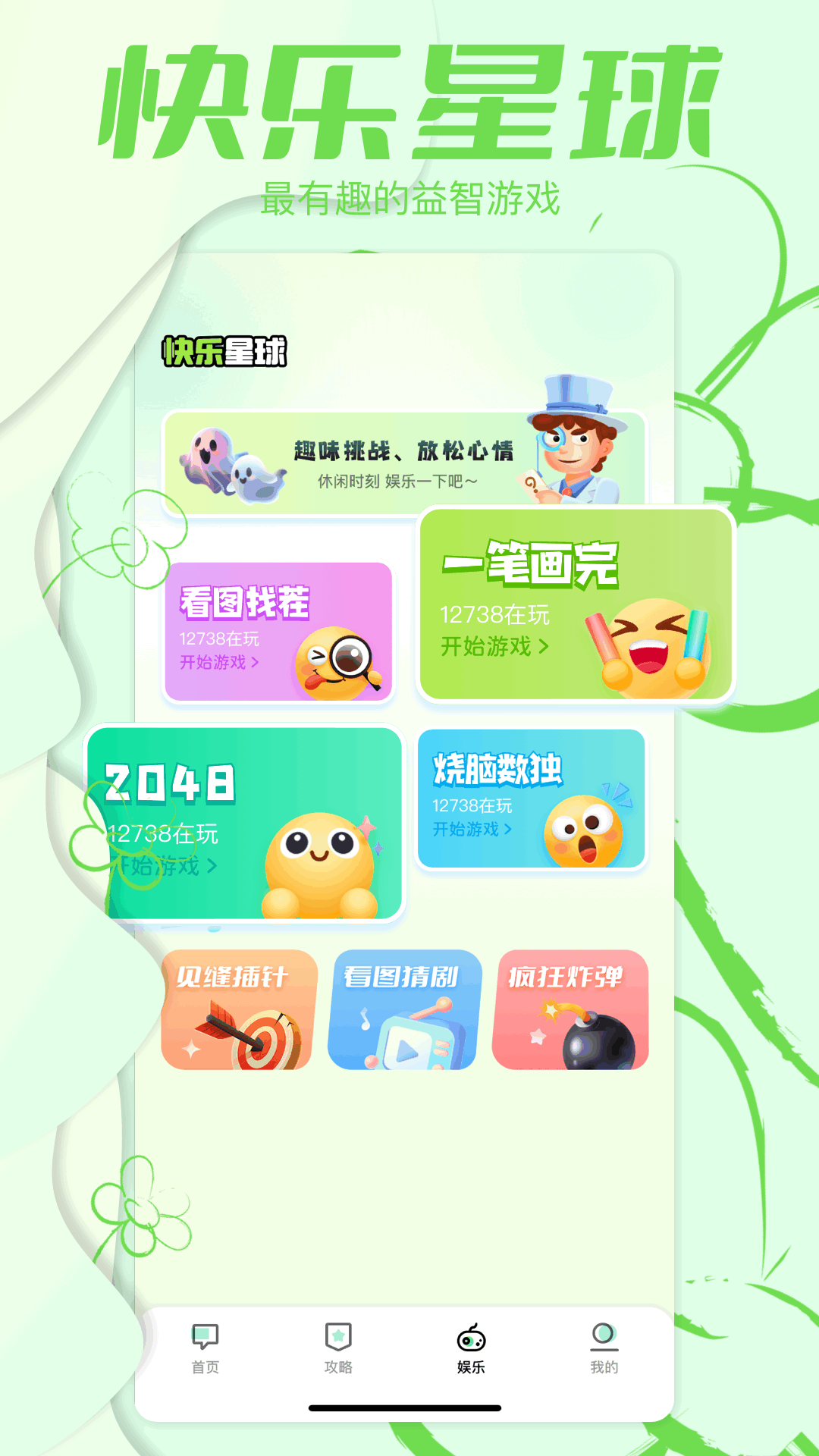Tap the surprised emoji on 烧脑数独
The height and width of the screenshot is (1456, 819).
click(584, 833)
